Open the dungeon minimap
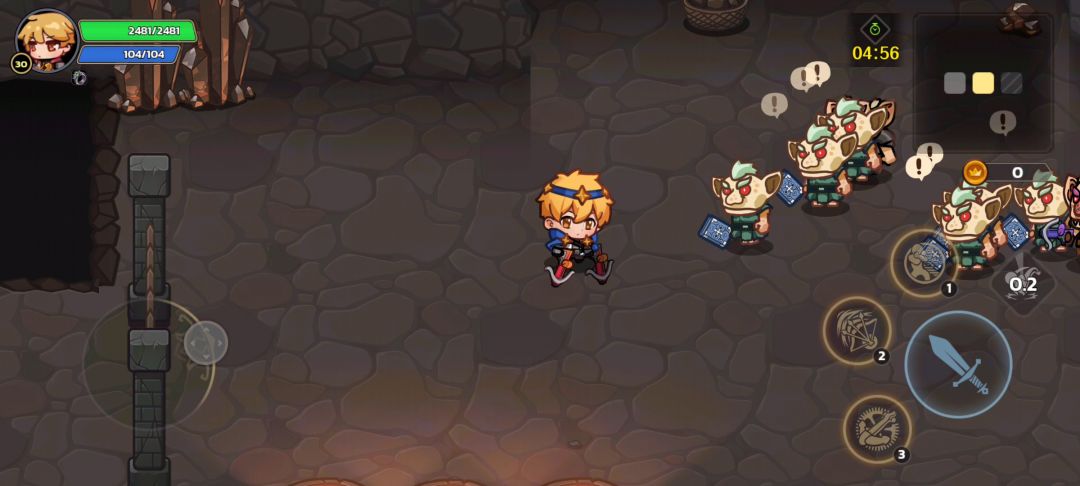Screen dimensions: 1080x486 pos(983,83)
